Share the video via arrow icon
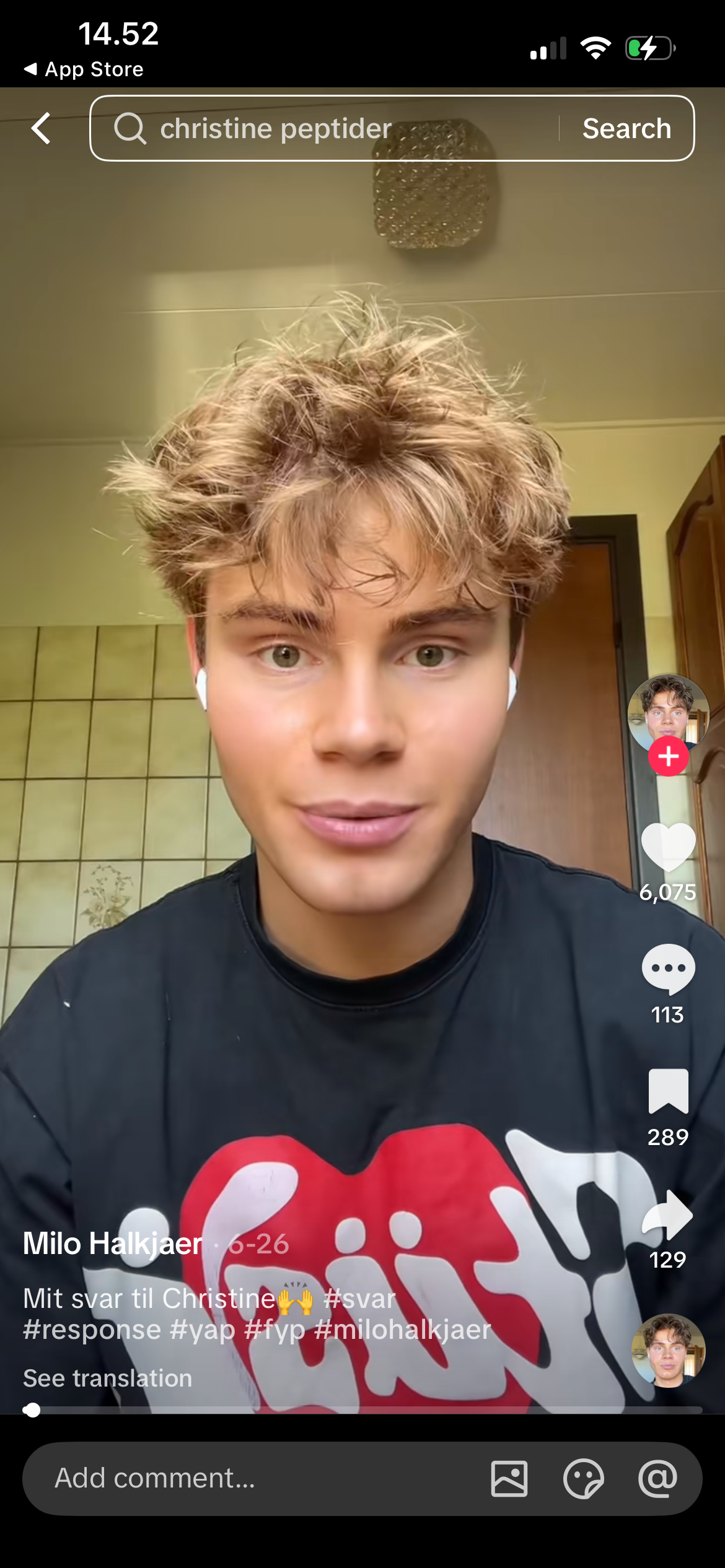The image size is (725, 1568). pyautogui.click(x=668, y=1214)
